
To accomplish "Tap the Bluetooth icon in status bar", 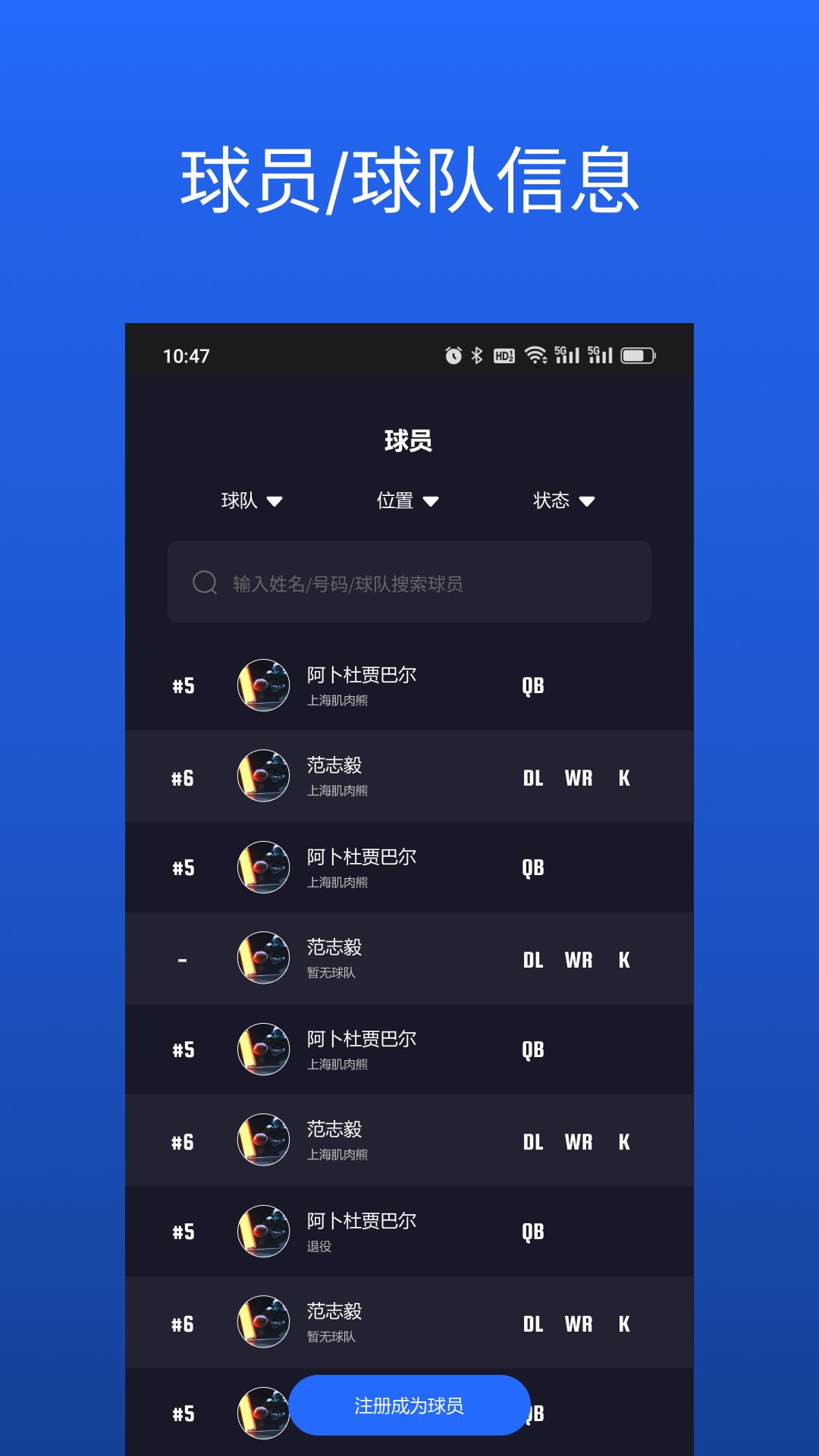I will coord(478,354).
